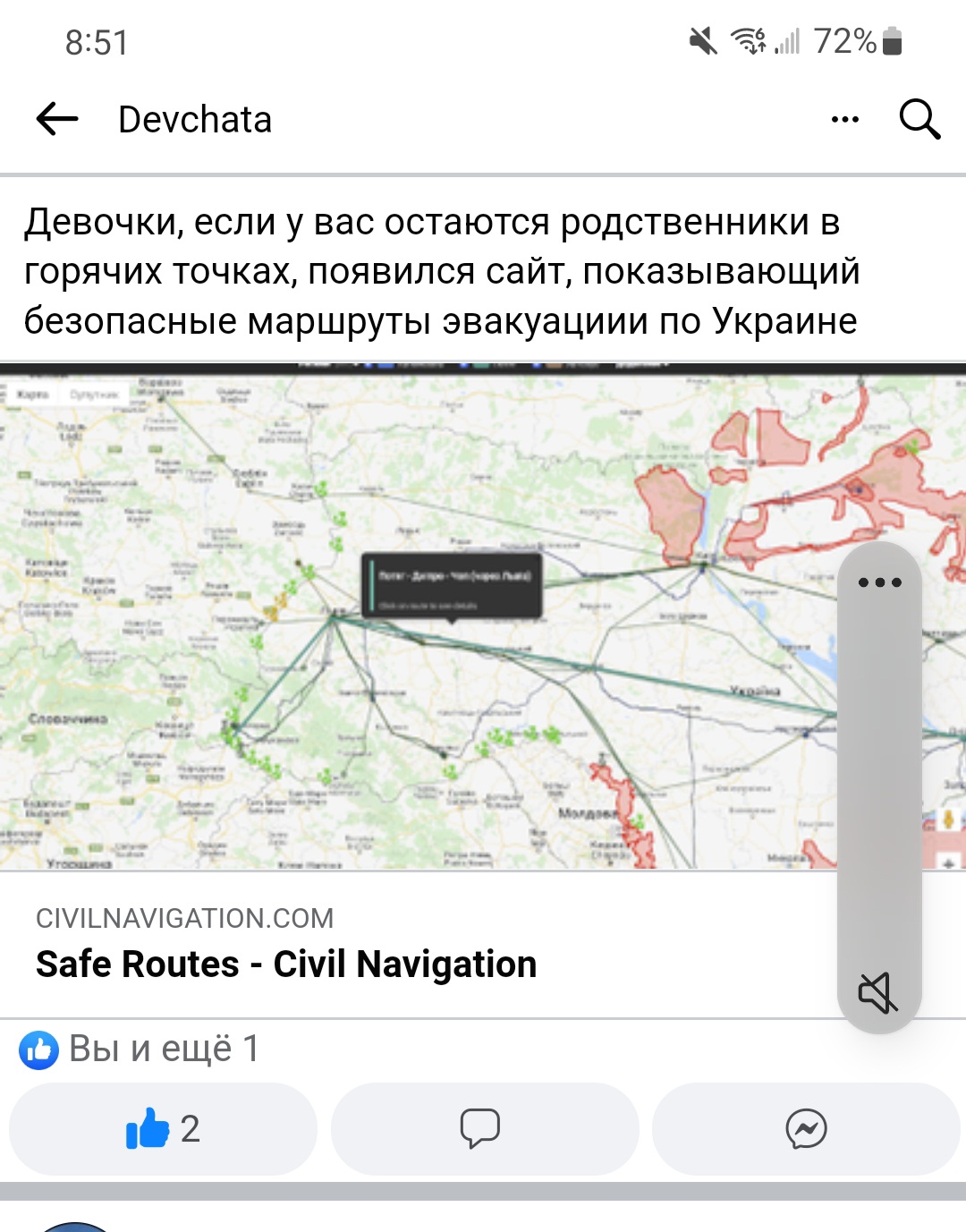
Task: Go back from the Devchata group
Action: pos(57,119)
